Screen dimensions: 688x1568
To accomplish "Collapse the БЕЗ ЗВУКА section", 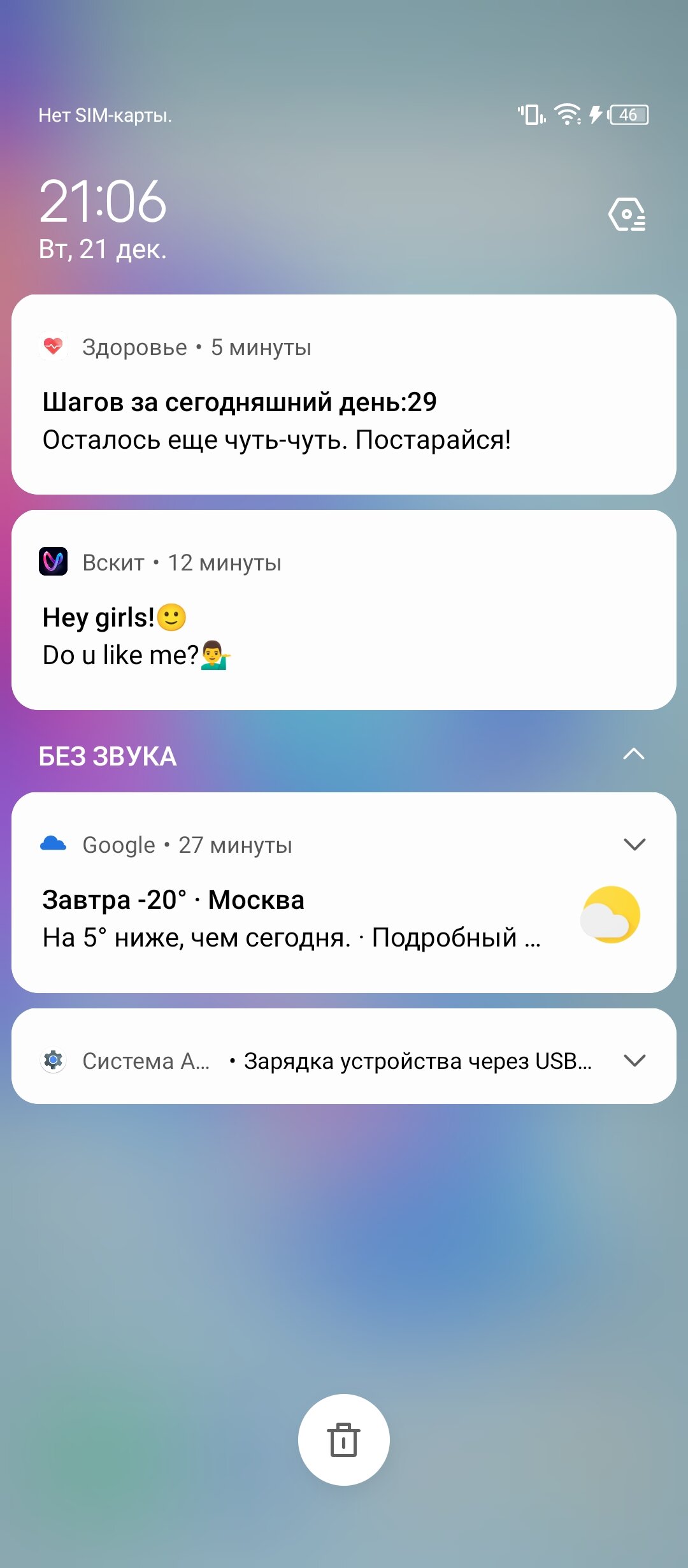I will click(x=634, y=755).
